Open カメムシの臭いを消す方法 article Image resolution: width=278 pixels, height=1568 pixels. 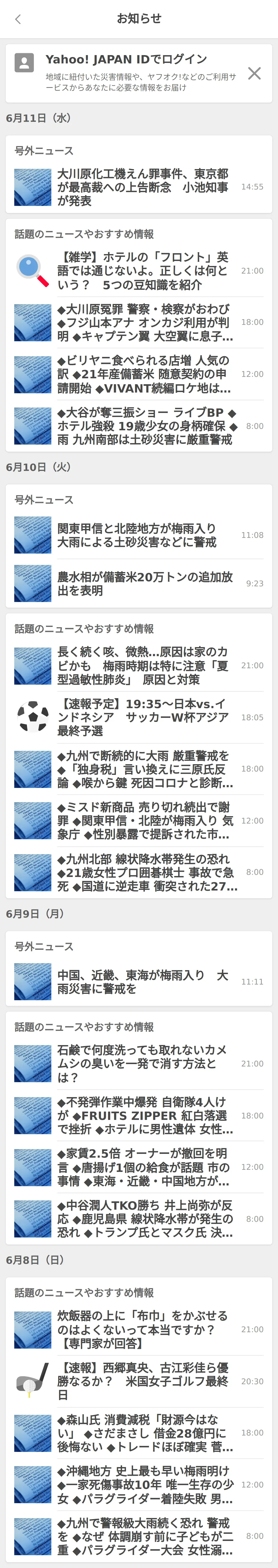tap(143, 1063)
